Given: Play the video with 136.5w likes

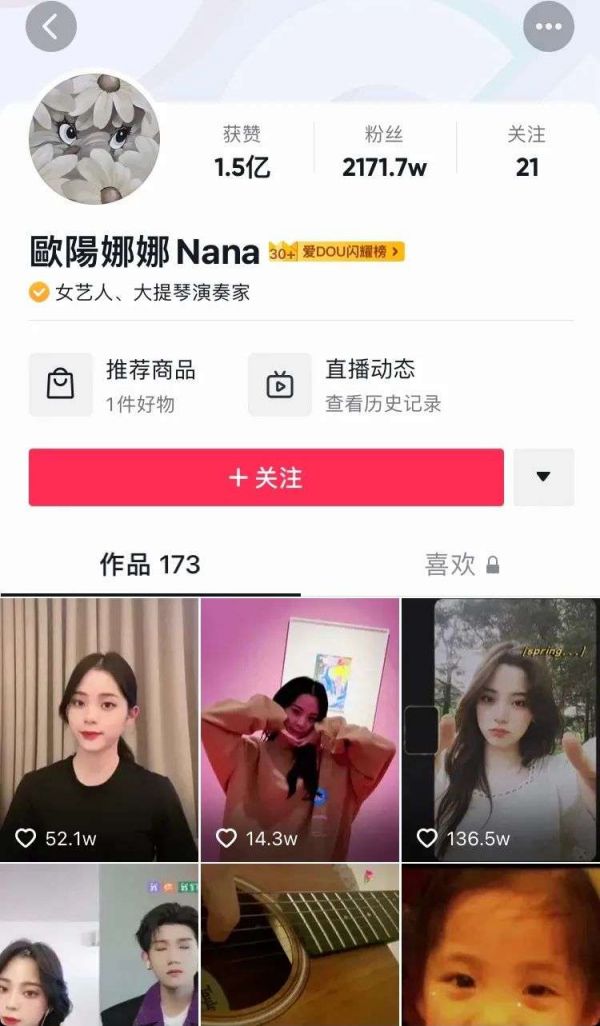Looking at the screenshot, I should pyautogui.click(x=500, y=729).
